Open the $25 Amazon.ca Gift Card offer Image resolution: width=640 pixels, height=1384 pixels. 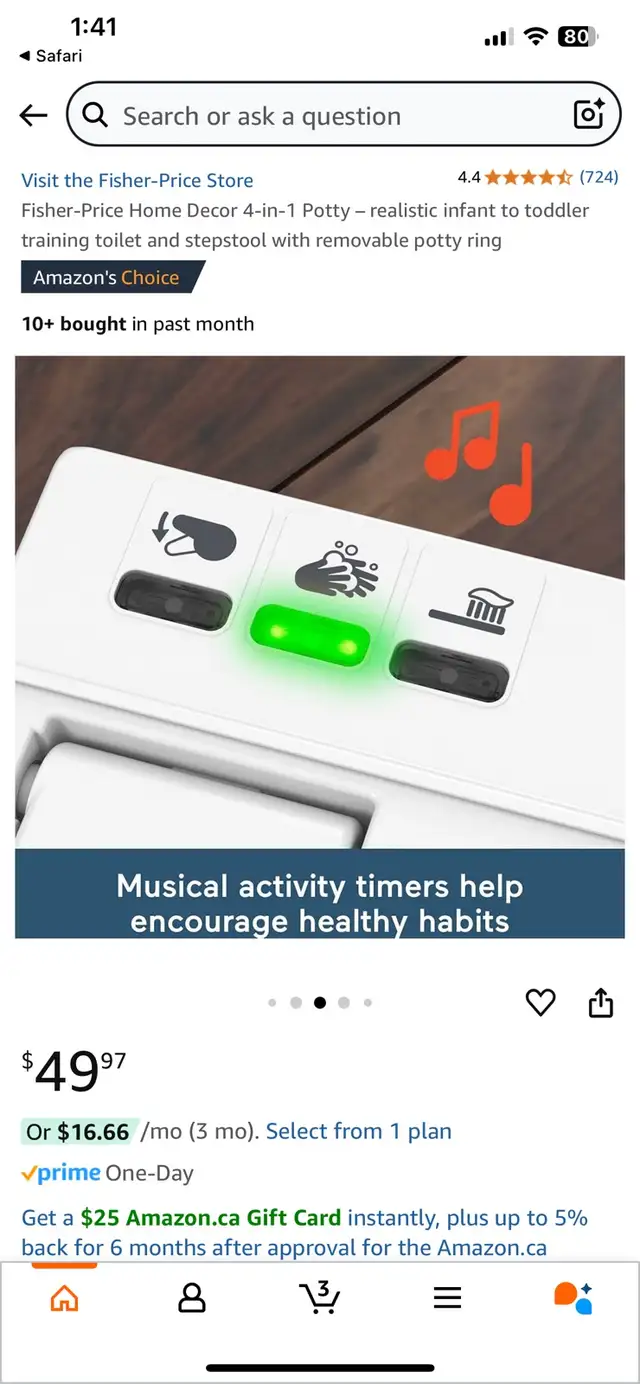pos(211,1218)
